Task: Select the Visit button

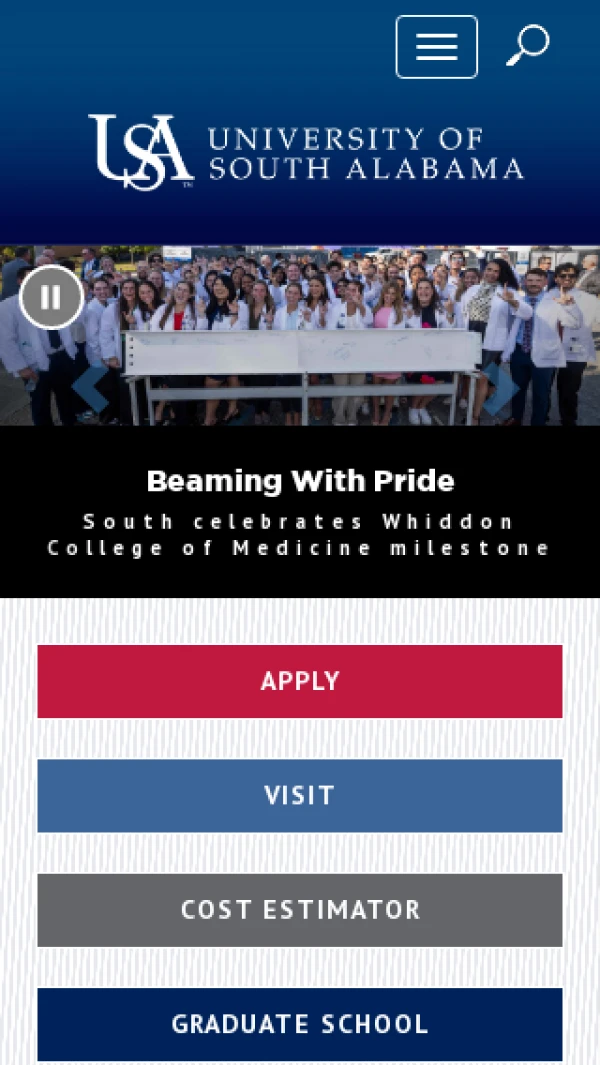Action: coord(300,795)
